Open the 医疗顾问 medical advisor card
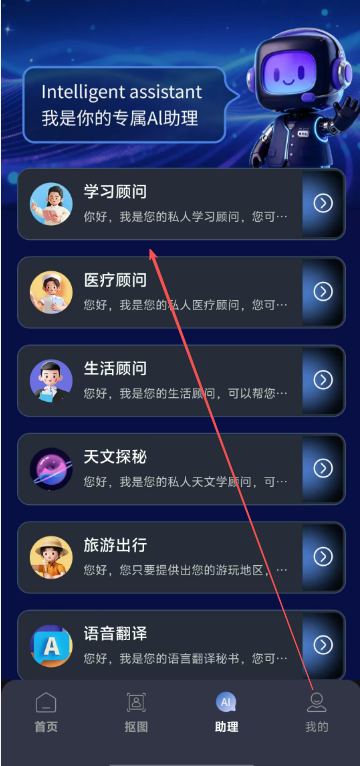The width and height of the screenshot is (360, 766). [181, 292]
